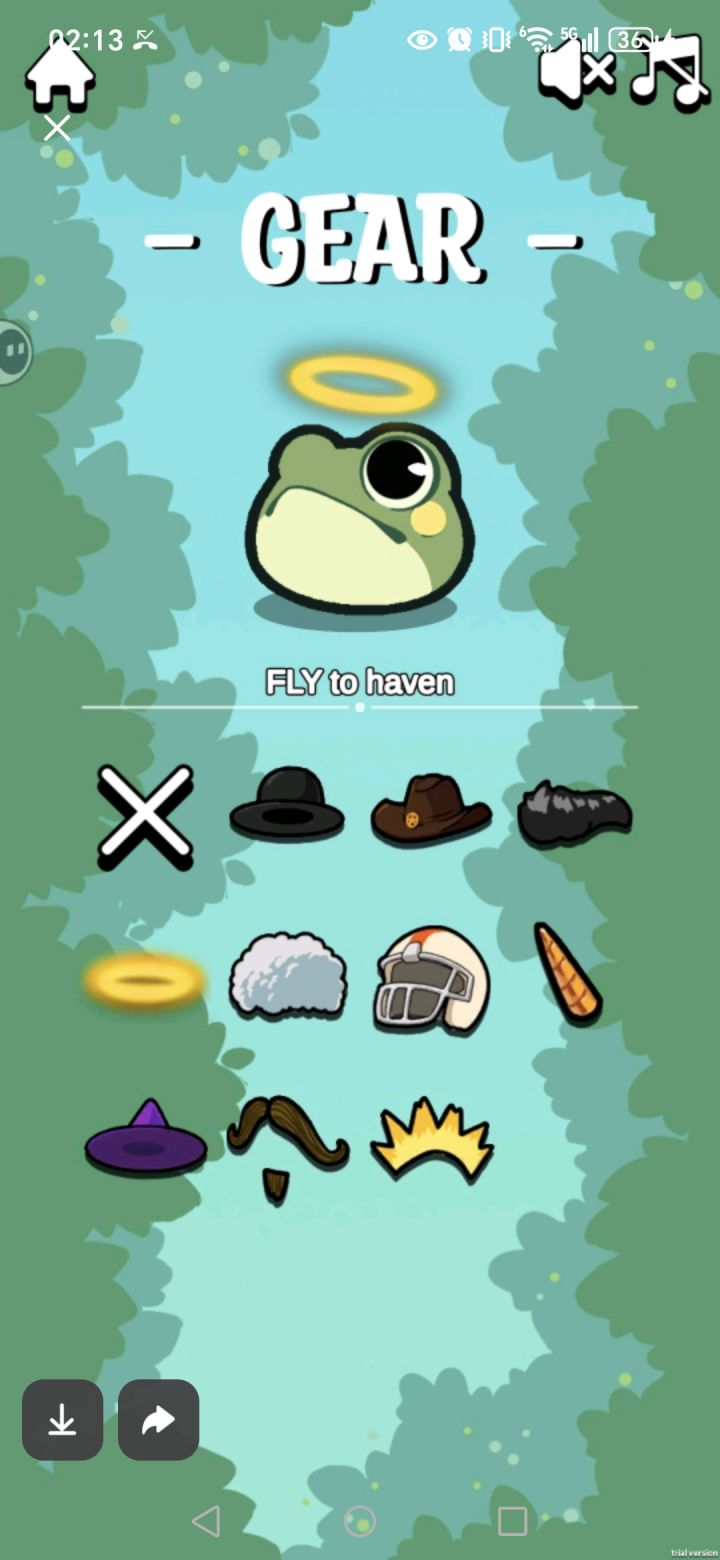
Task: Equip the cowboy hat on the frog
Action: point(432,810)
